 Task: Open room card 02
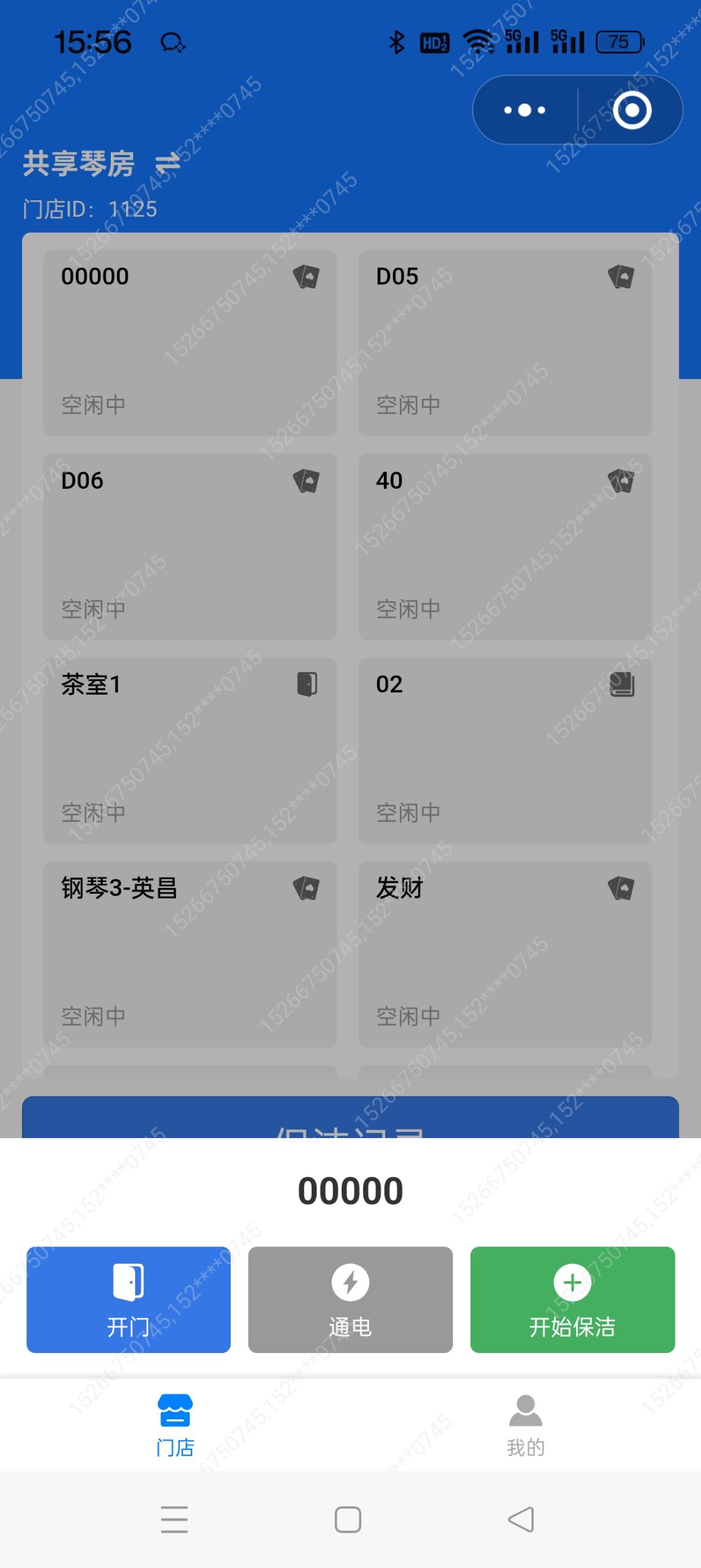pos(504,750)
